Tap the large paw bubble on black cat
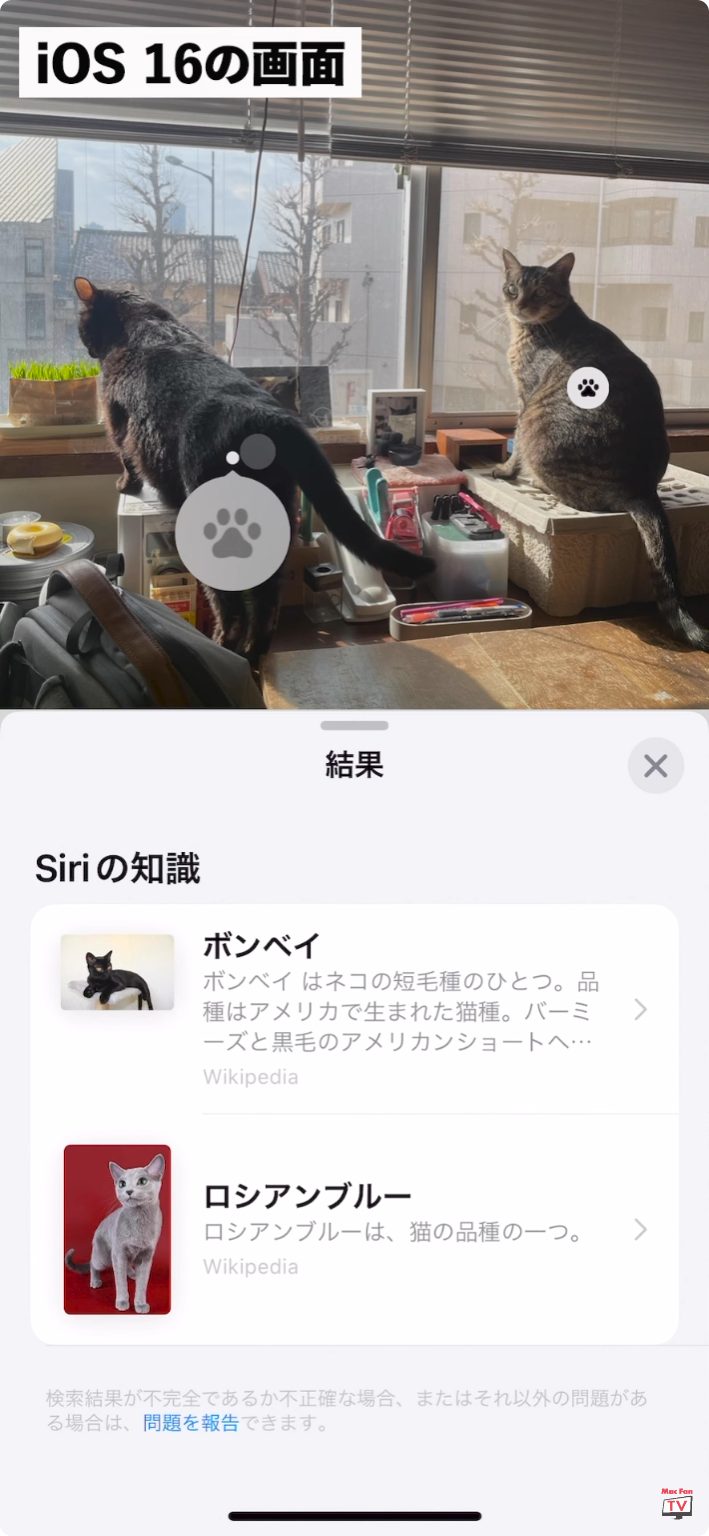The image size is (709, 1536). point(232,532)
